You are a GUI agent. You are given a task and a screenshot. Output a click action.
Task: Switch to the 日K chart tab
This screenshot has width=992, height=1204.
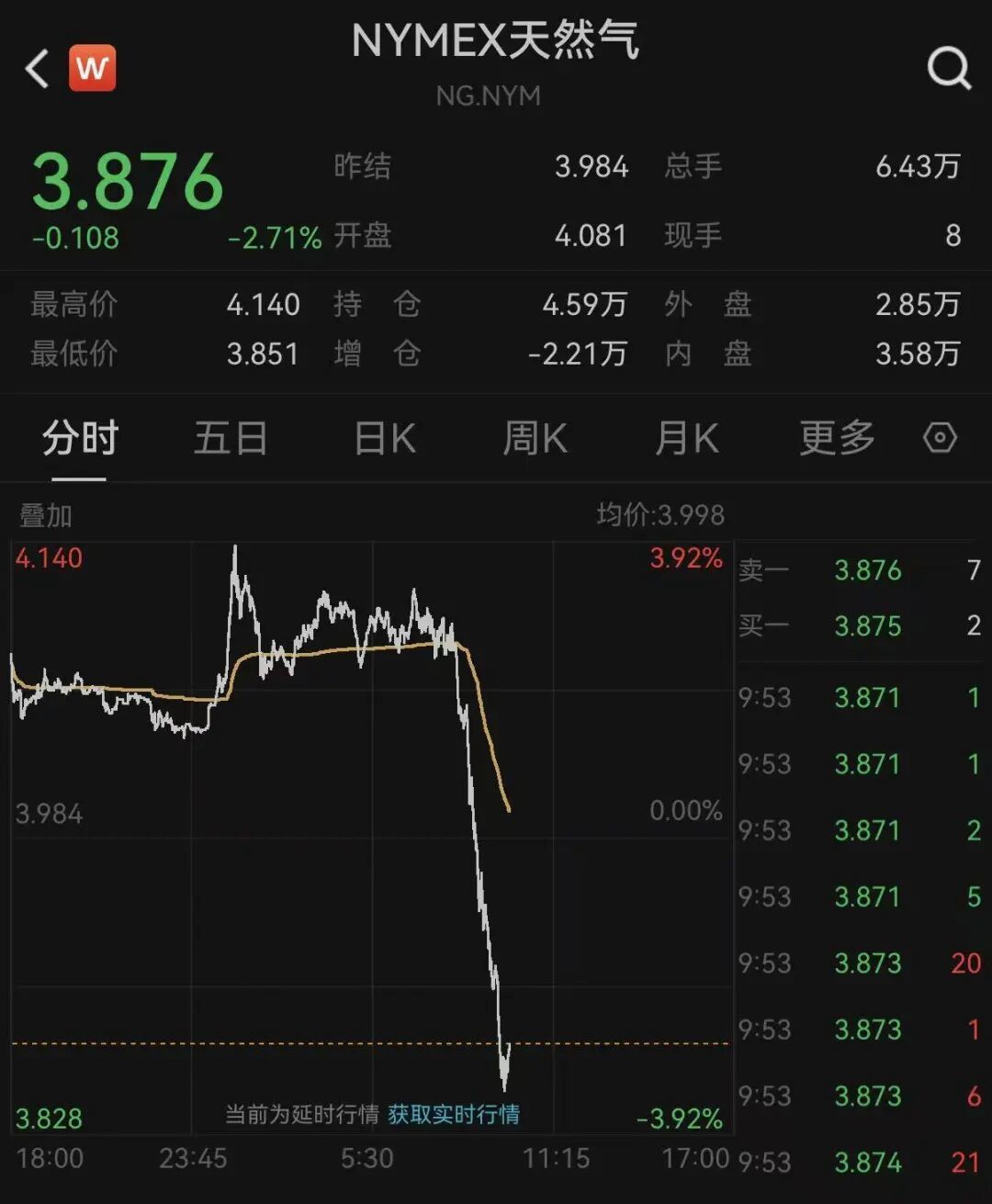385,439
